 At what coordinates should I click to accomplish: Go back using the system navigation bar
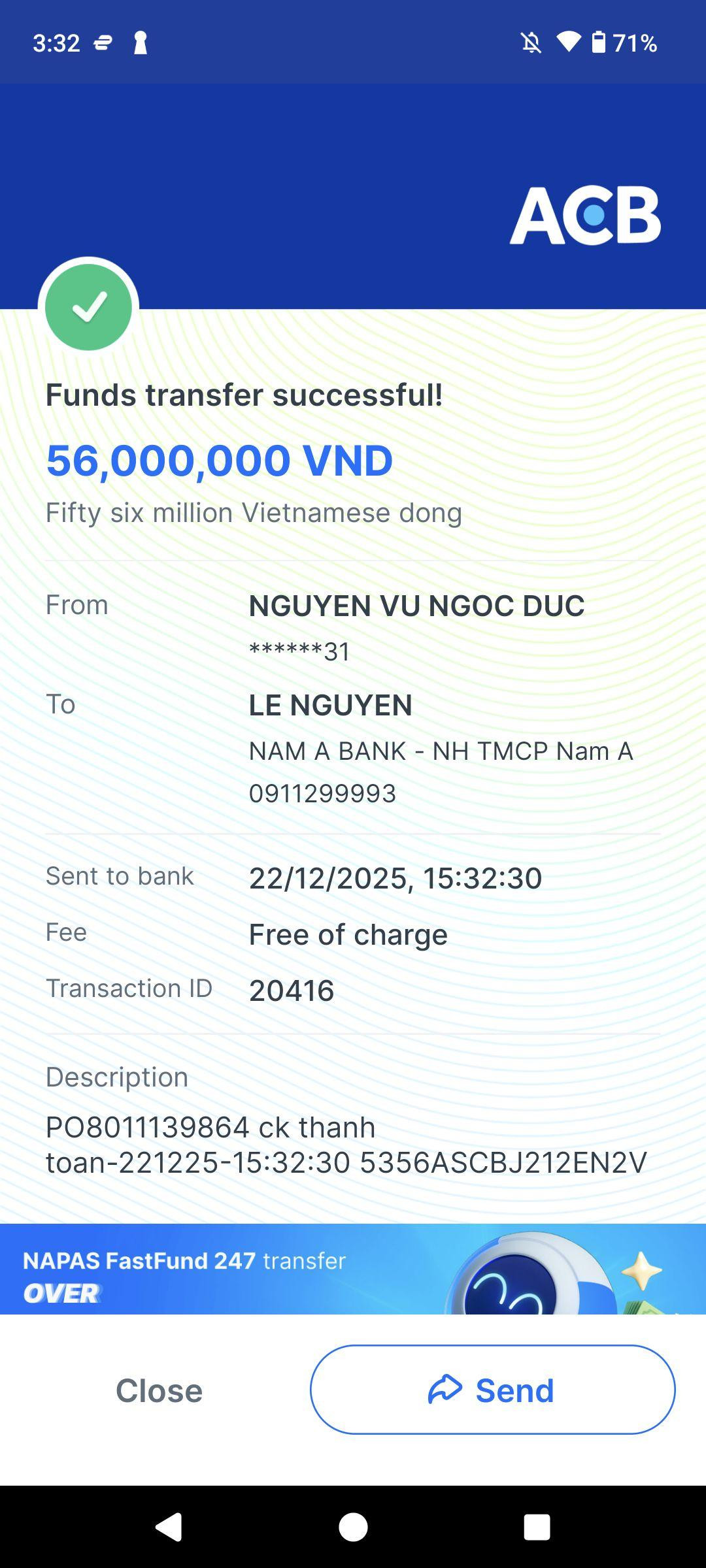click(169, 1527)
